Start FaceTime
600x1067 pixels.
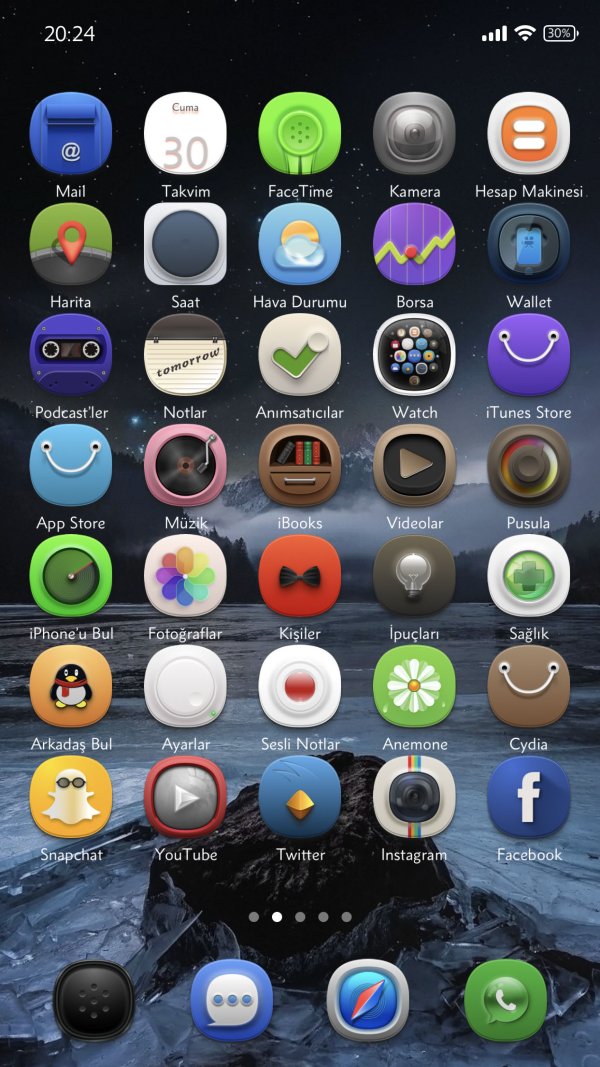coord(300,134)
